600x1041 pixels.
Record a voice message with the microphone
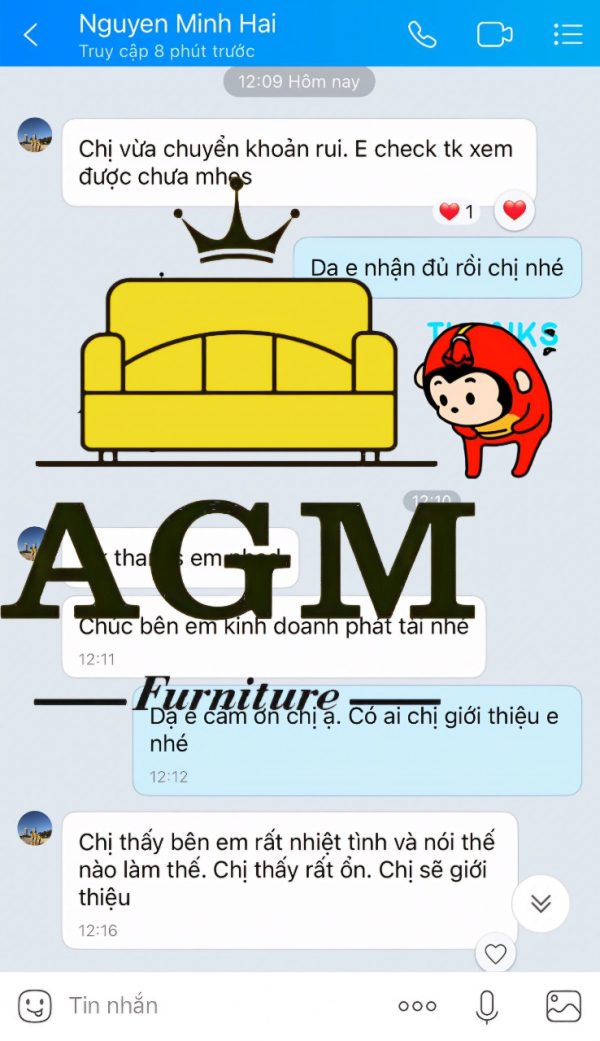(x=487, y=1006)
